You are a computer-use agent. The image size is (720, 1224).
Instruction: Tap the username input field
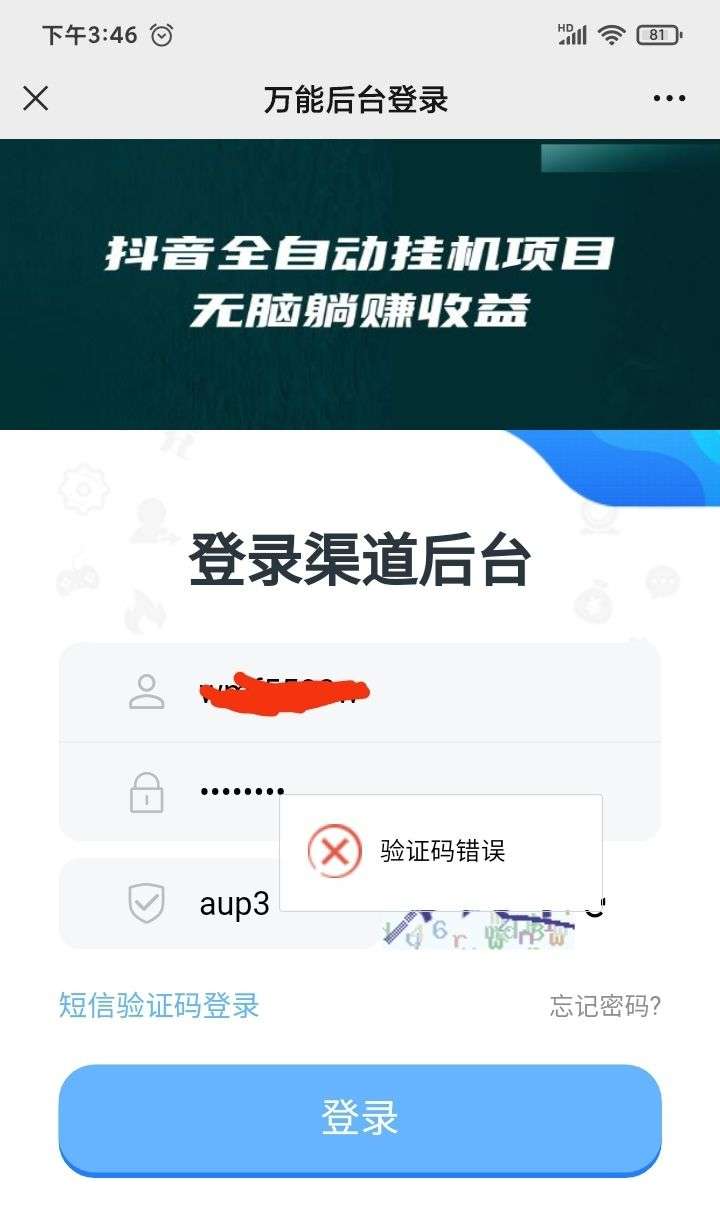[x=400, y=692]
